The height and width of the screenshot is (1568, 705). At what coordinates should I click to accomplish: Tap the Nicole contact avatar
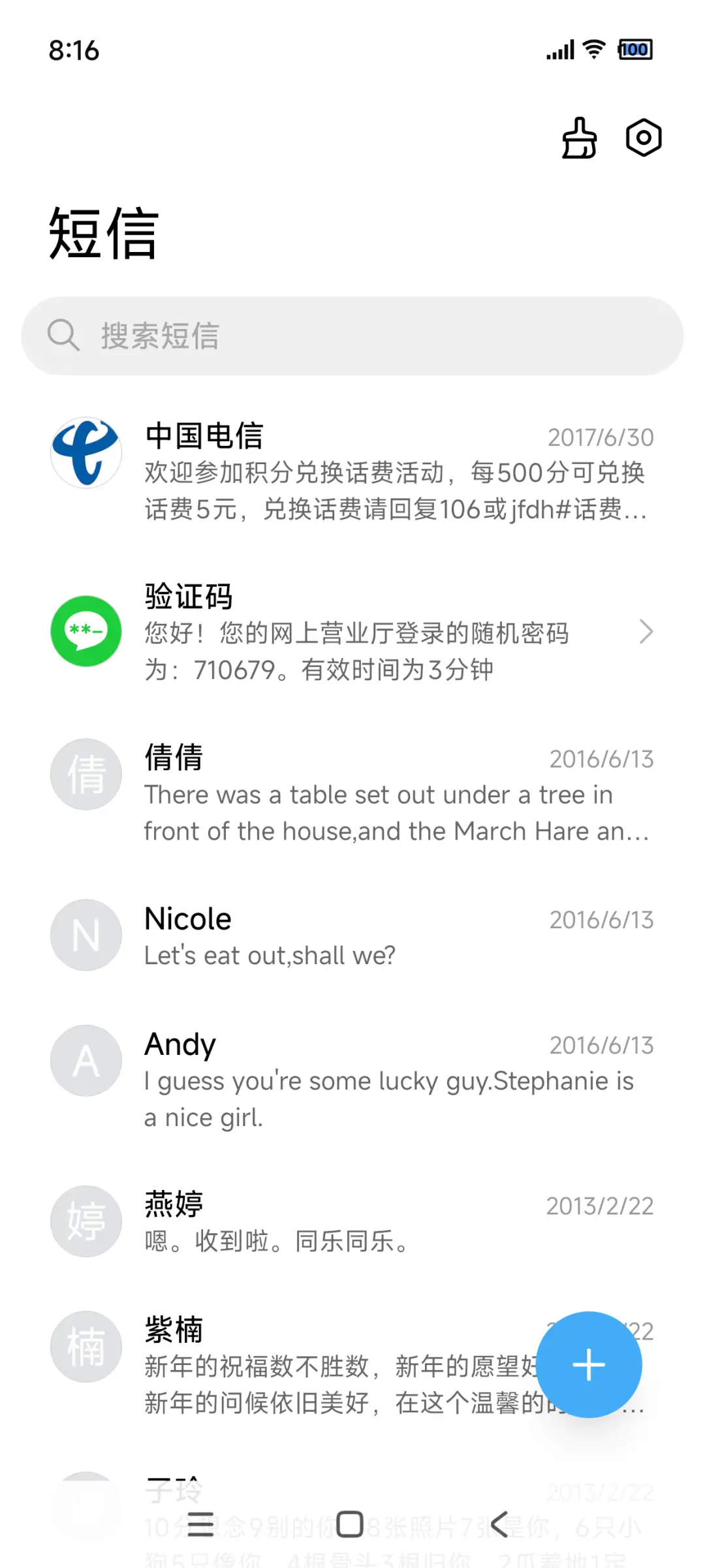click(86, 935)
